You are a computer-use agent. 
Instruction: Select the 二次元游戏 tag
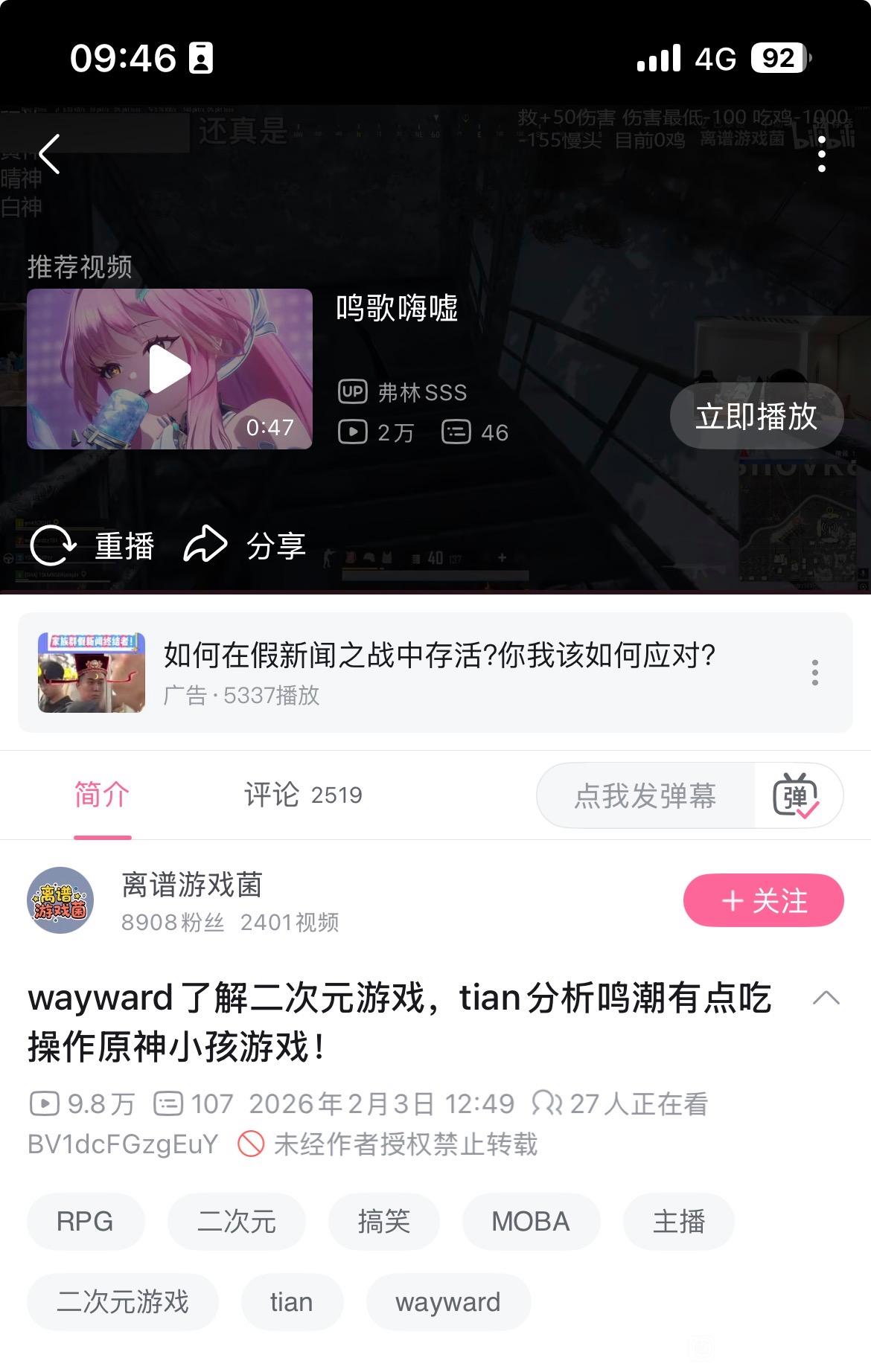click(123, 1302)
